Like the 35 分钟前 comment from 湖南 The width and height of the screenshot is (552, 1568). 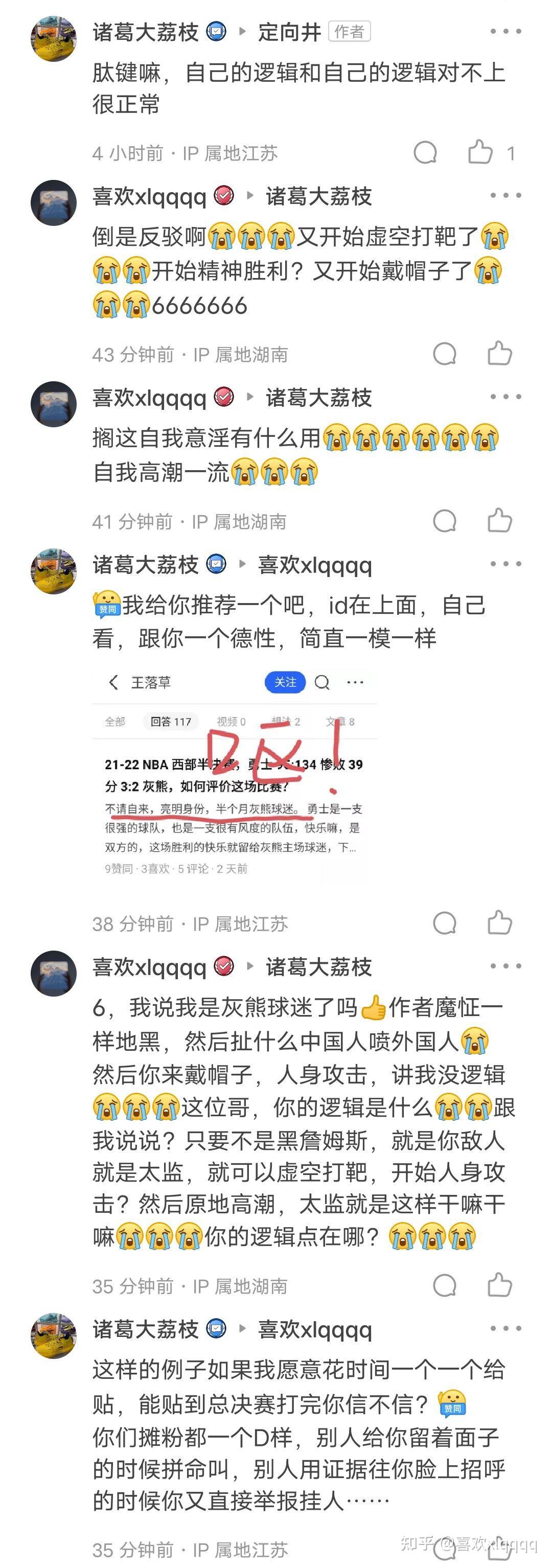(500, 1285)
